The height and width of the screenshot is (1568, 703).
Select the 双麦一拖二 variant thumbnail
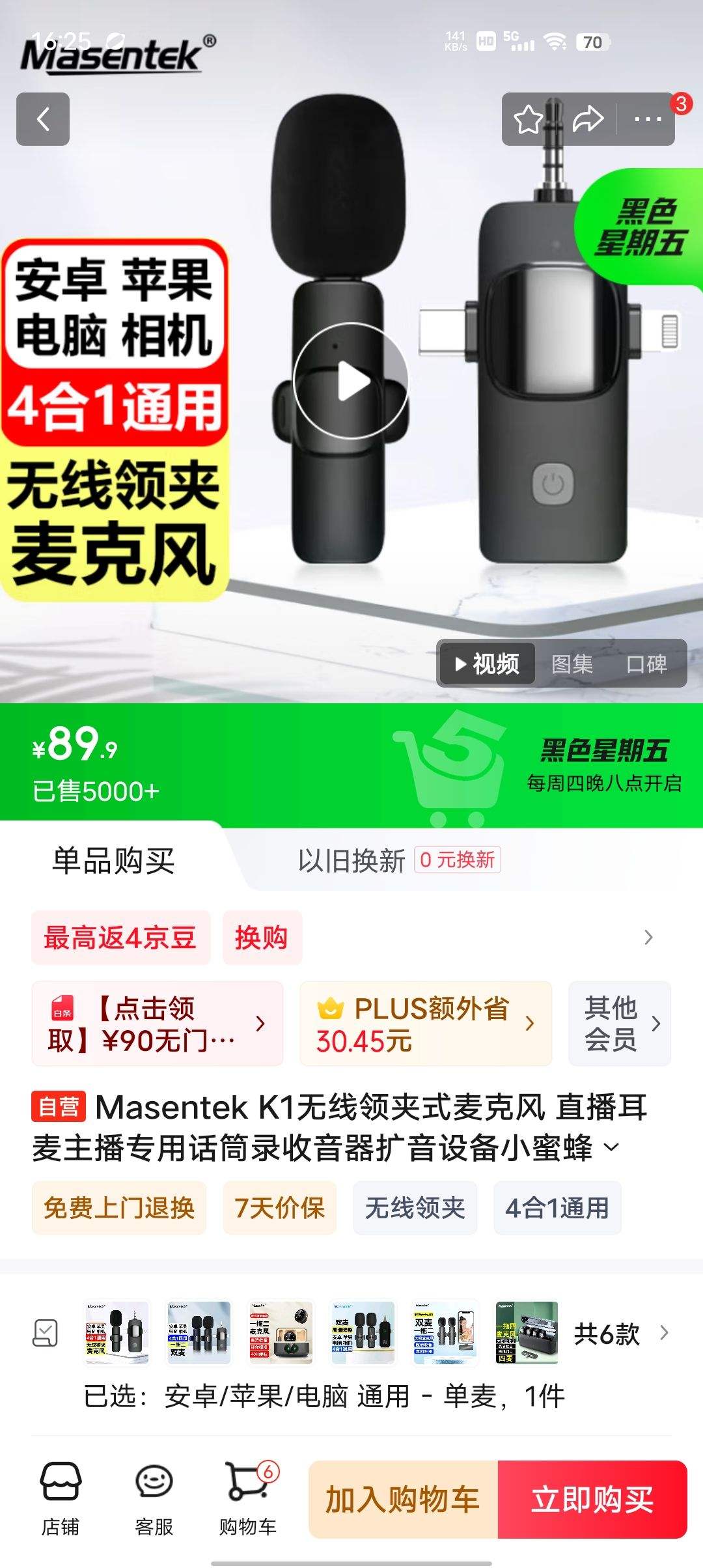tap(445, 1334)
